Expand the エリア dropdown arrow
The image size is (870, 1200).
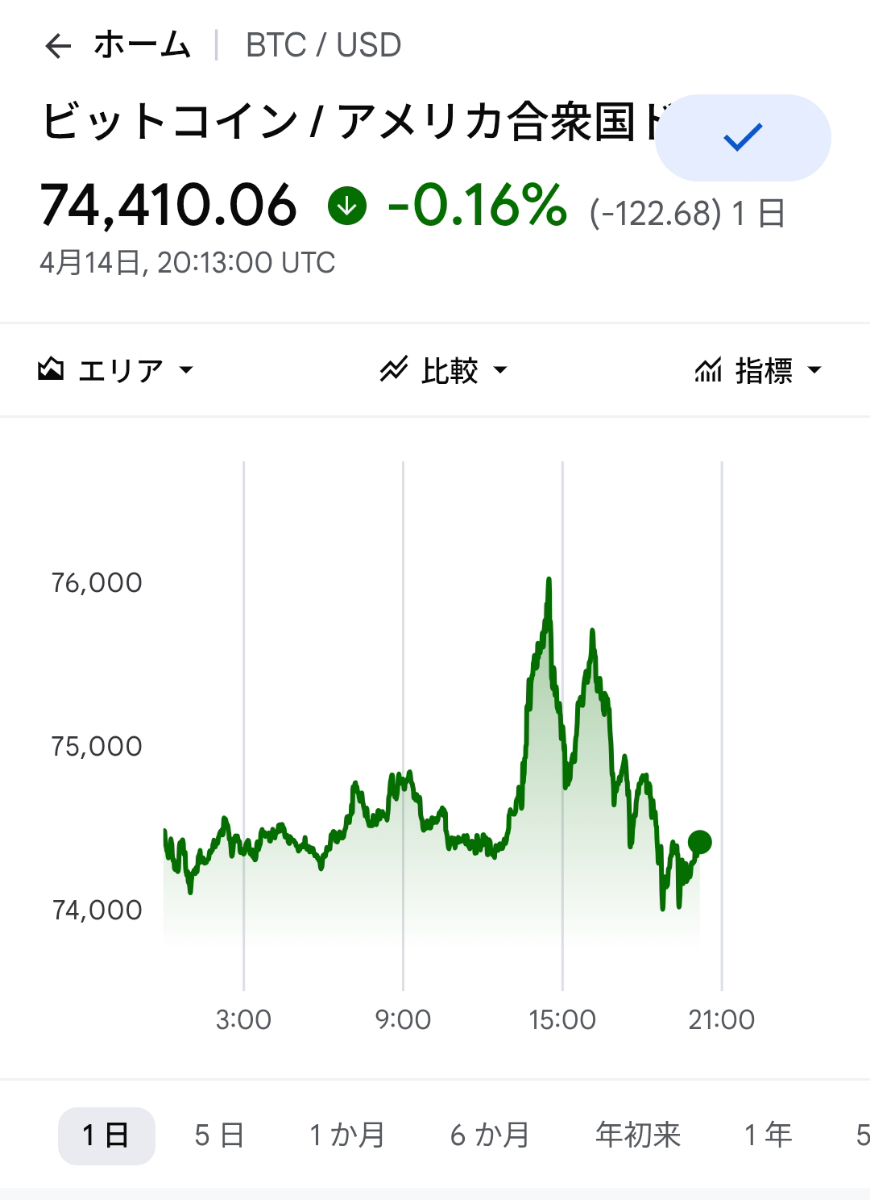(x=186, y=371)
